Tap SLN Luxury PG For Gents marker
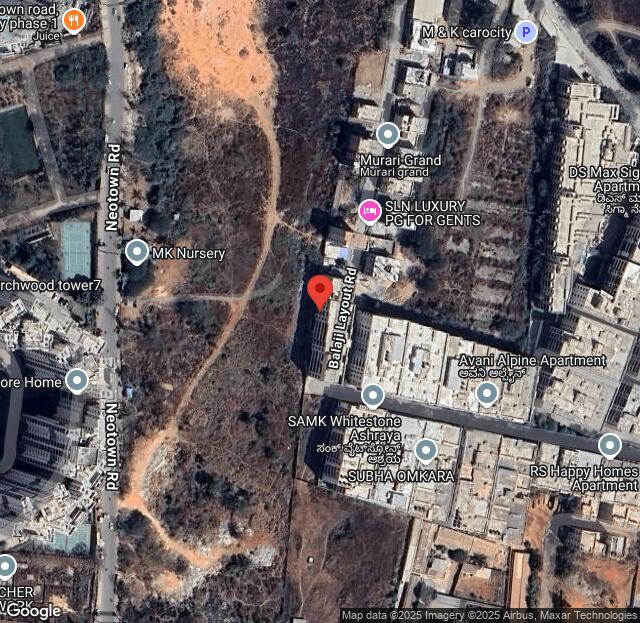Screen dimensions: 640x623 pyautogui.click(x=369, y=211)
